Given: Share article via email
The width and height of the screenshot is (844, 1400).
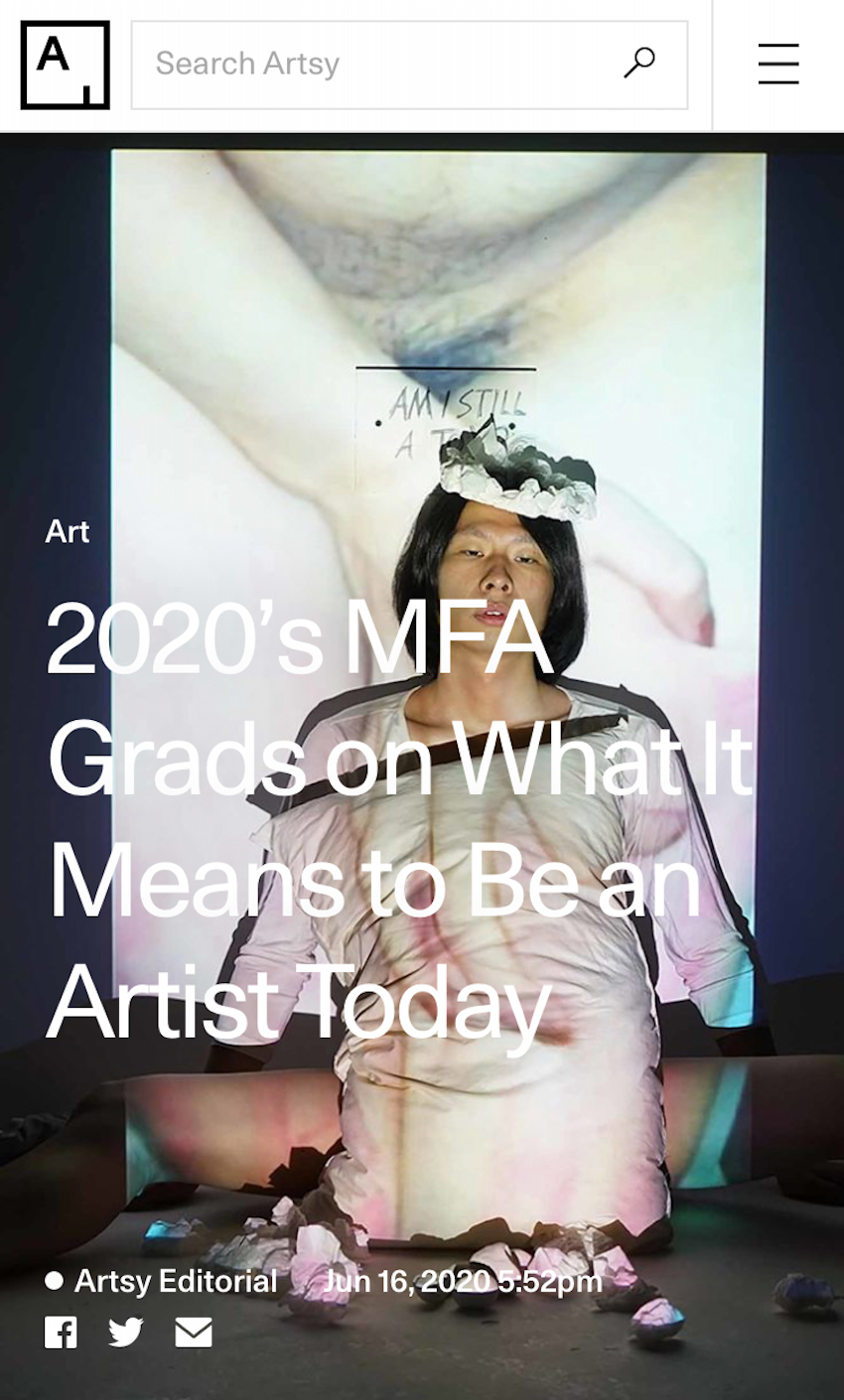Looking at the screenshot, I should pyautogui.click(x=194, y=1331).
